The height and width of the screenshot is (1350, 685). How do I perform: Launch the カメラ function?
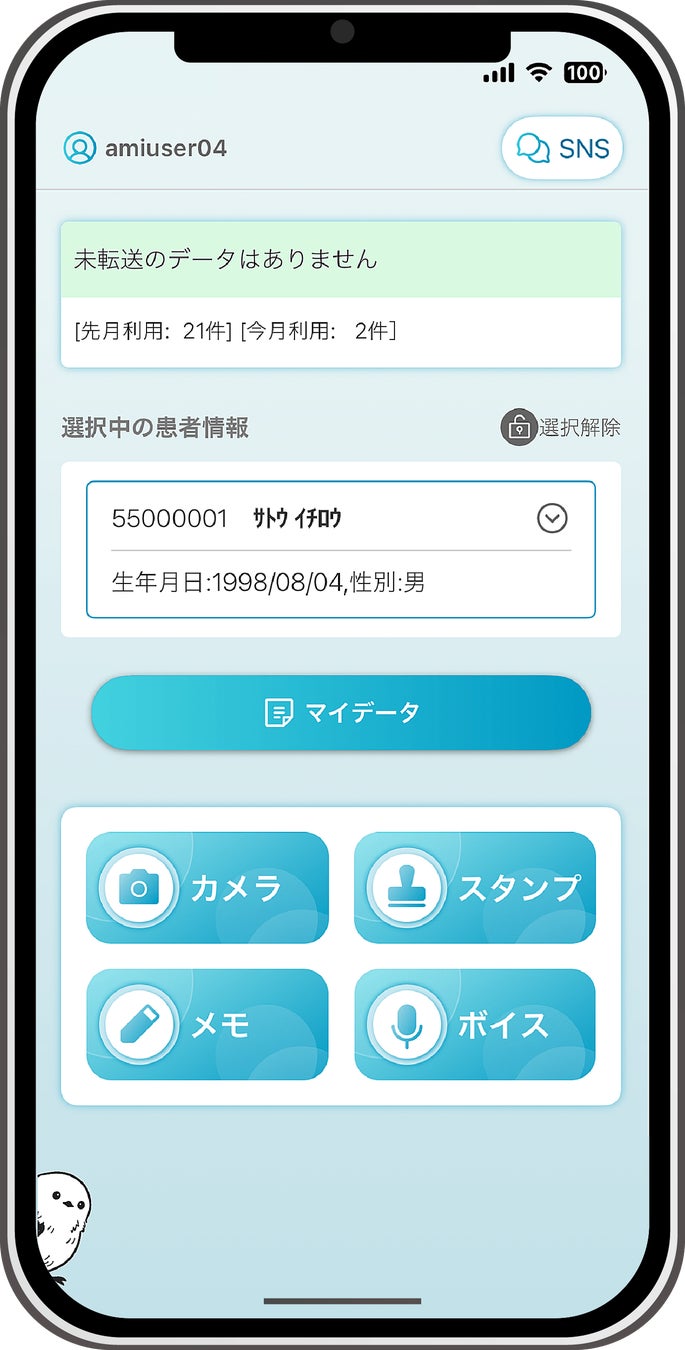click(x=207, y=887)
